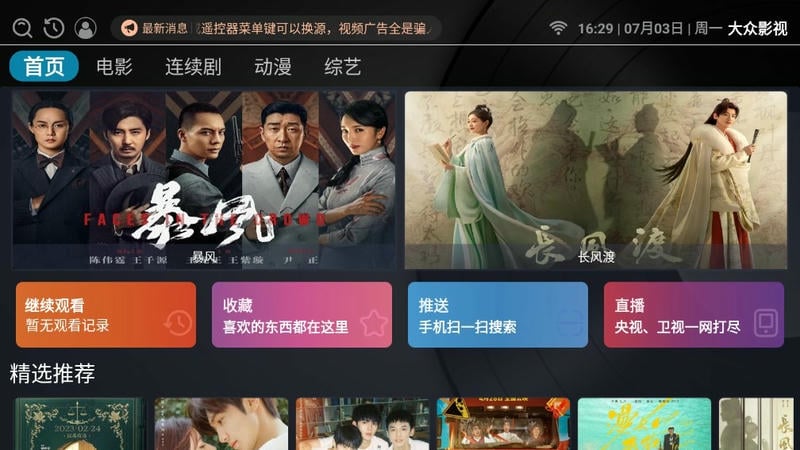Open the 长风渡 drama banner
The height and width of the screenshot is (450, 800).
pyautogui.click(x=595, y=180)
